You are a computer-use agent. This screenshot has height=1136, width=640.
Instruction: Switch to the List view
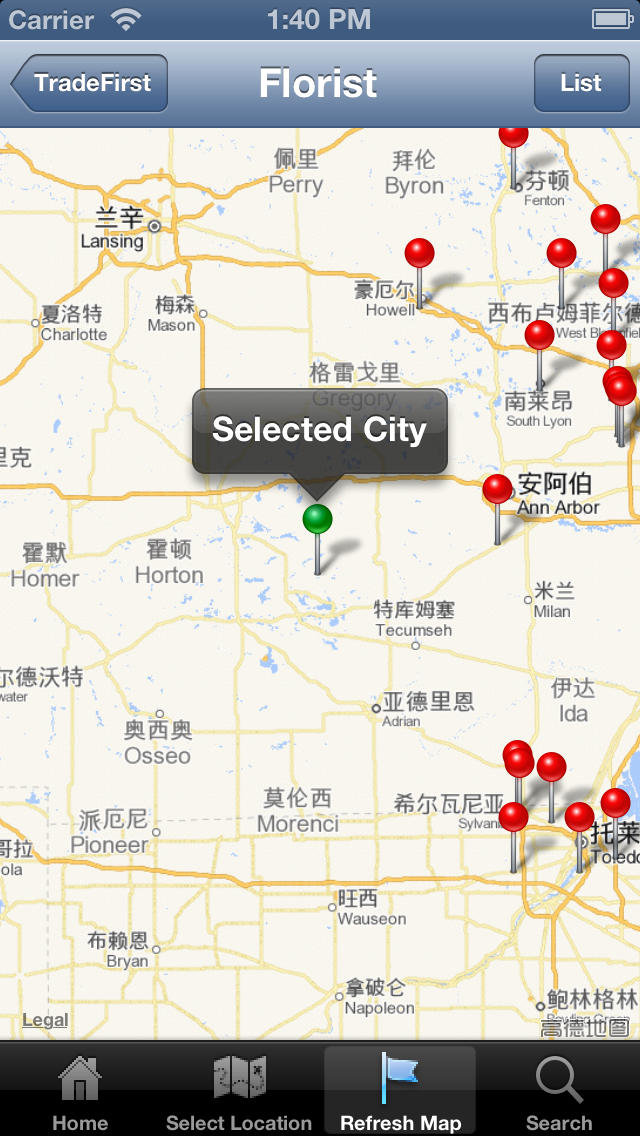[x=581, y=83]
